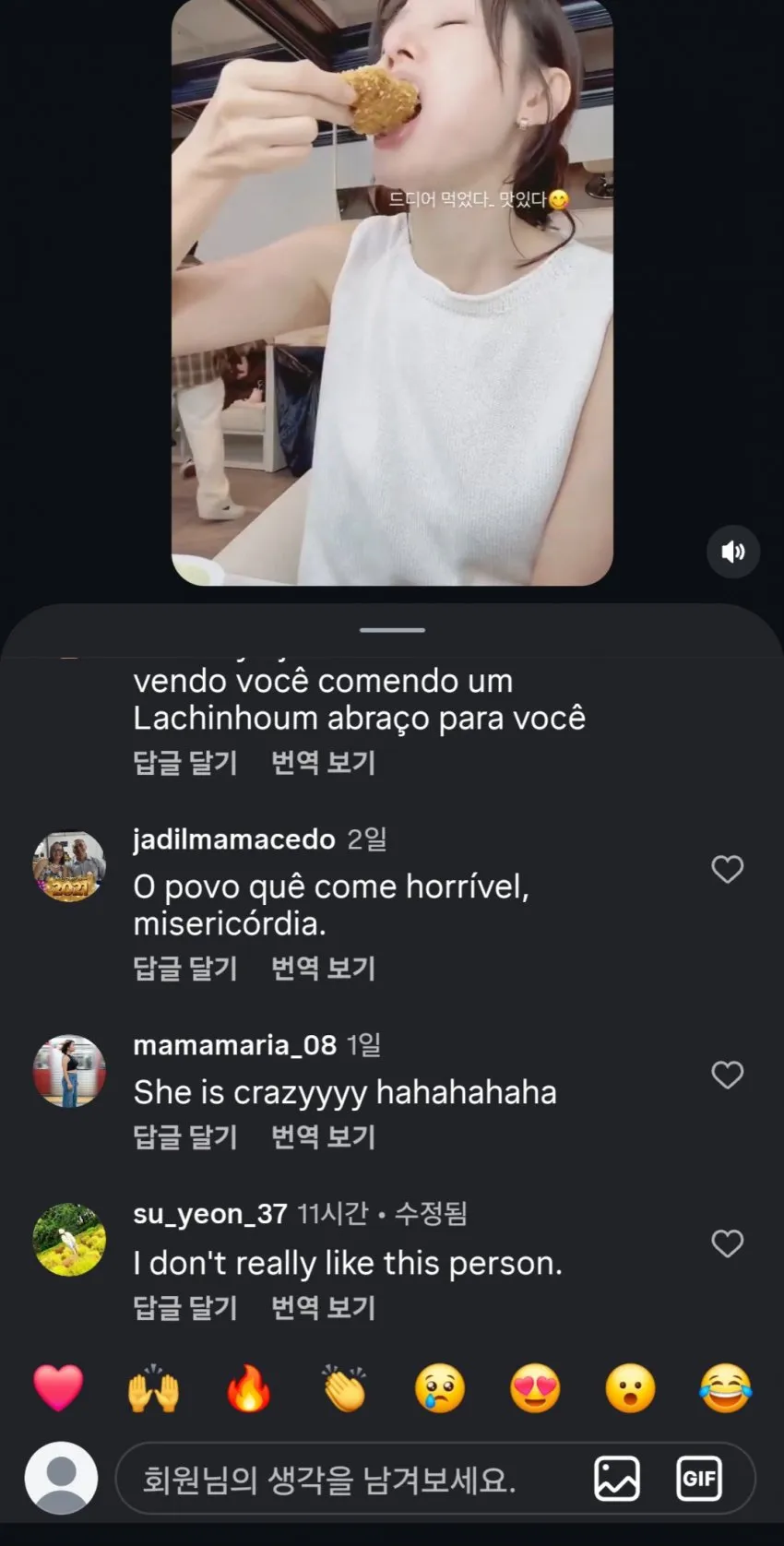Tap the comment input field
Image resolution: width=784 pixels, height=1546 pixels.
(x=350, y=1479)
